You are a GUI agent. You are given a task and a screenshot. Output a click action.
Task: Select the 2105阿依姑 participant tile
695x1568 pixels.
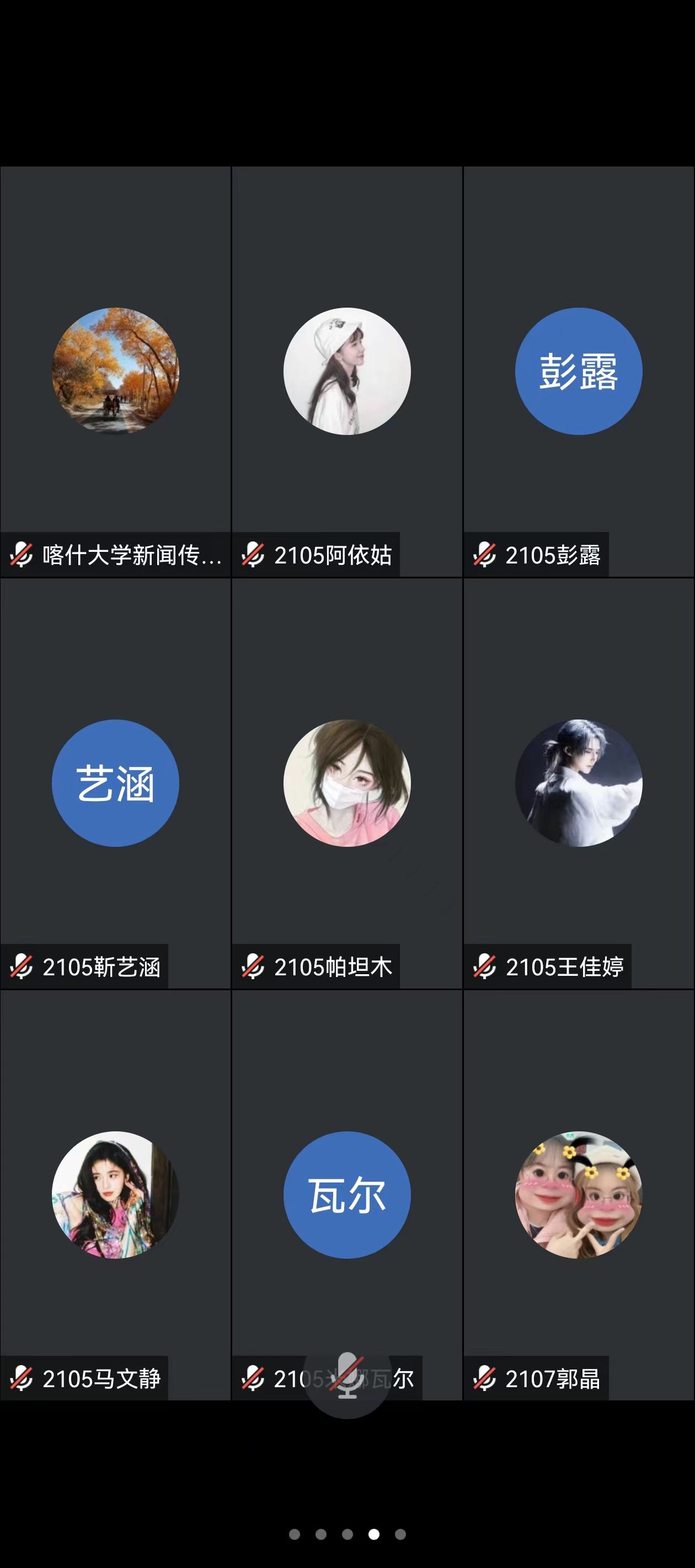(x=346, y=371)
